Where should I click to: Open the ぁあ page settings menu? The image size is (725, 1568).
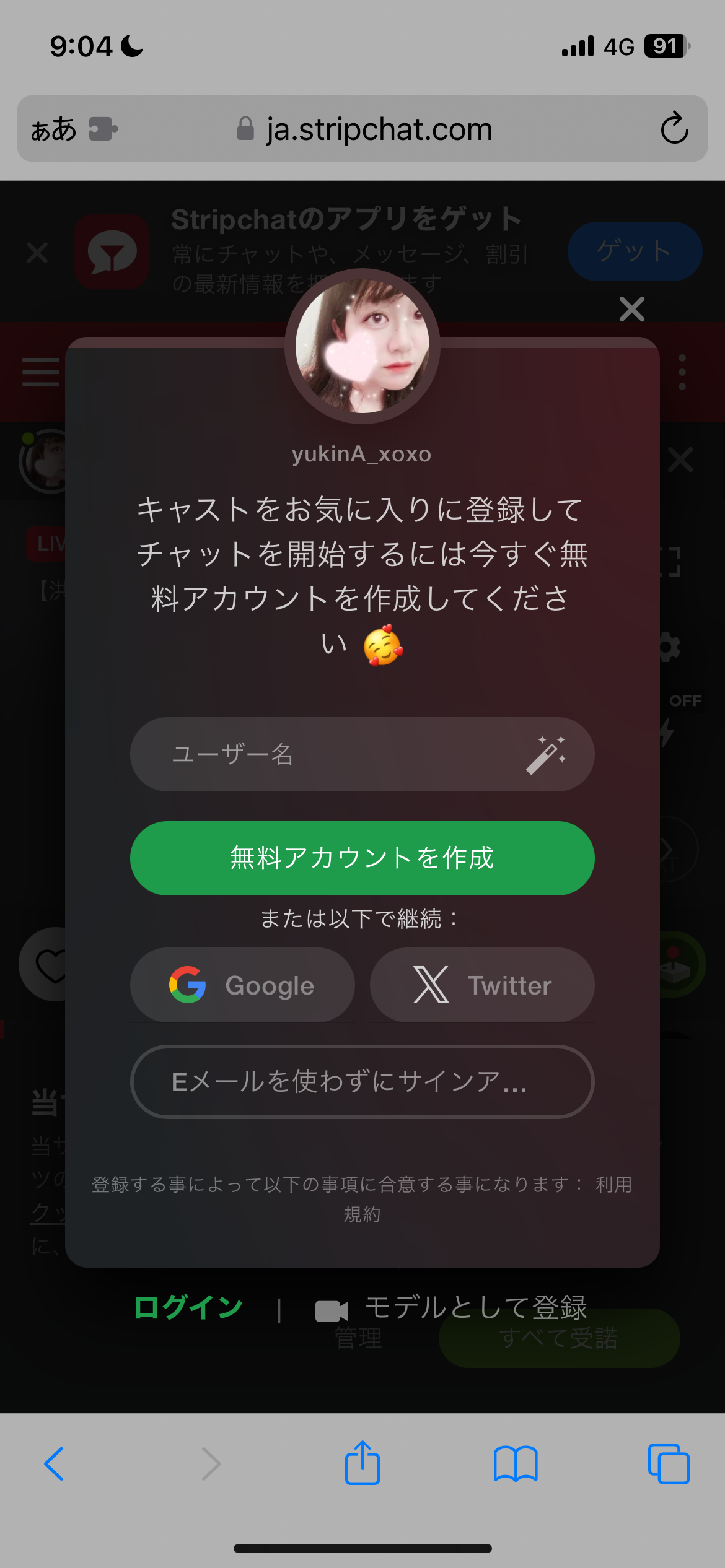(x=54, y=129)
